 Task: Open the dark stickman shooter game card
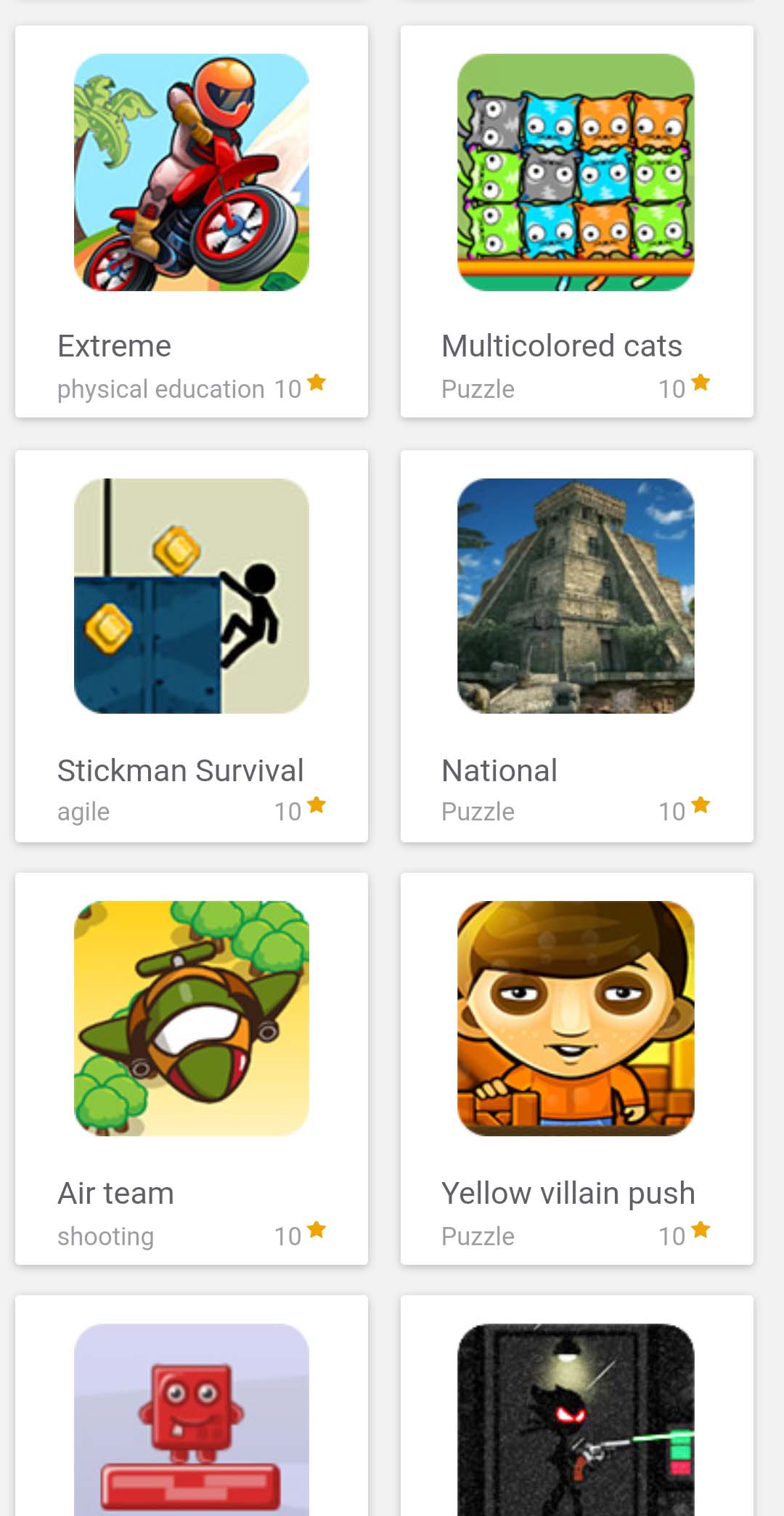(577, 1406)
